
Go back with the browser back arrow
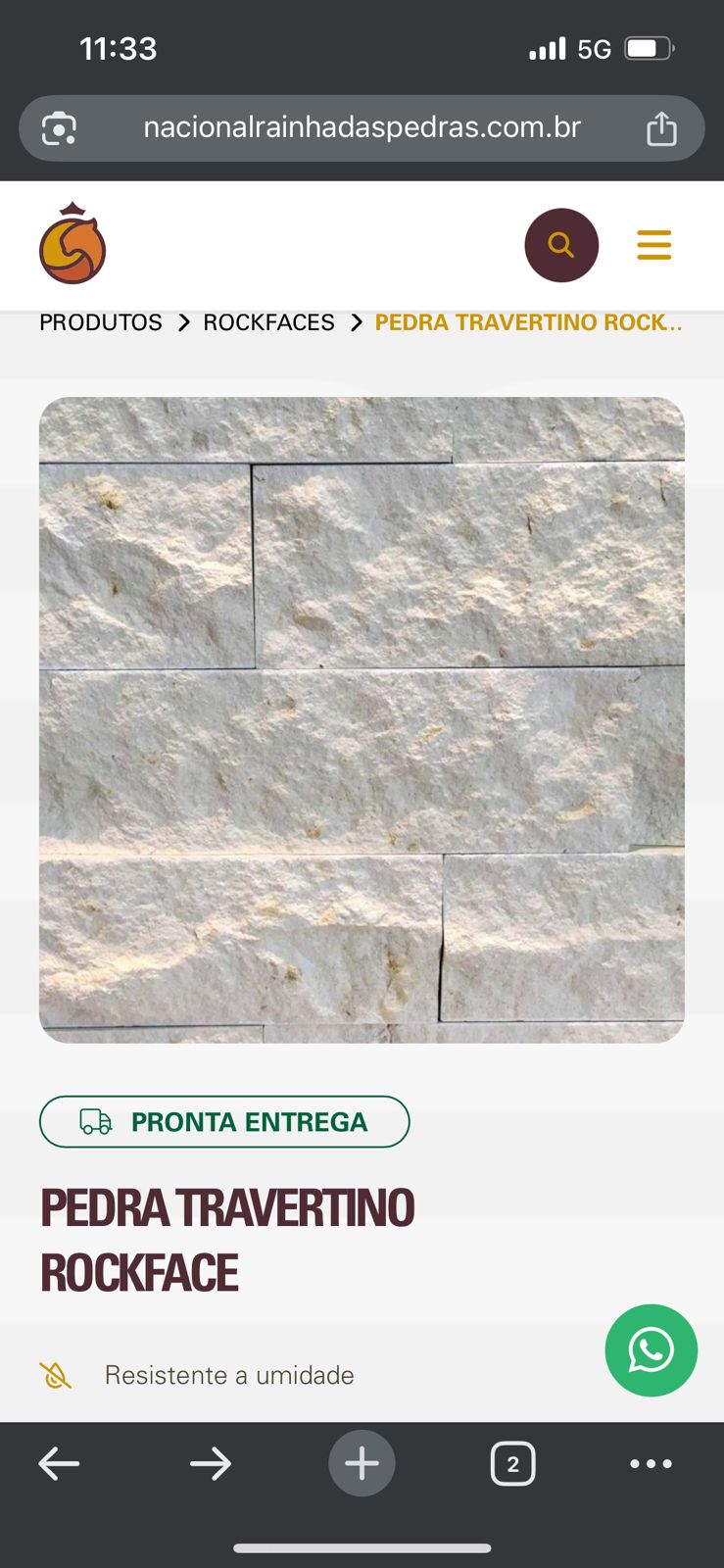60,1463
